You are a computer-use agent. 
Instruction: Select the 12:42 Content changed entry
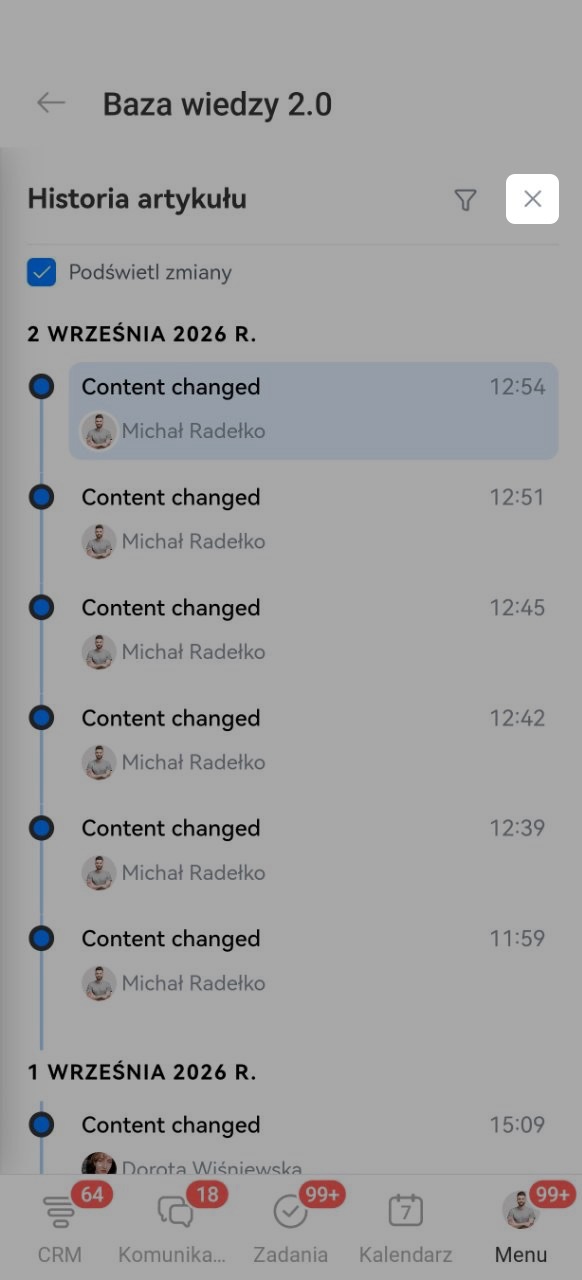click(313, 741)
